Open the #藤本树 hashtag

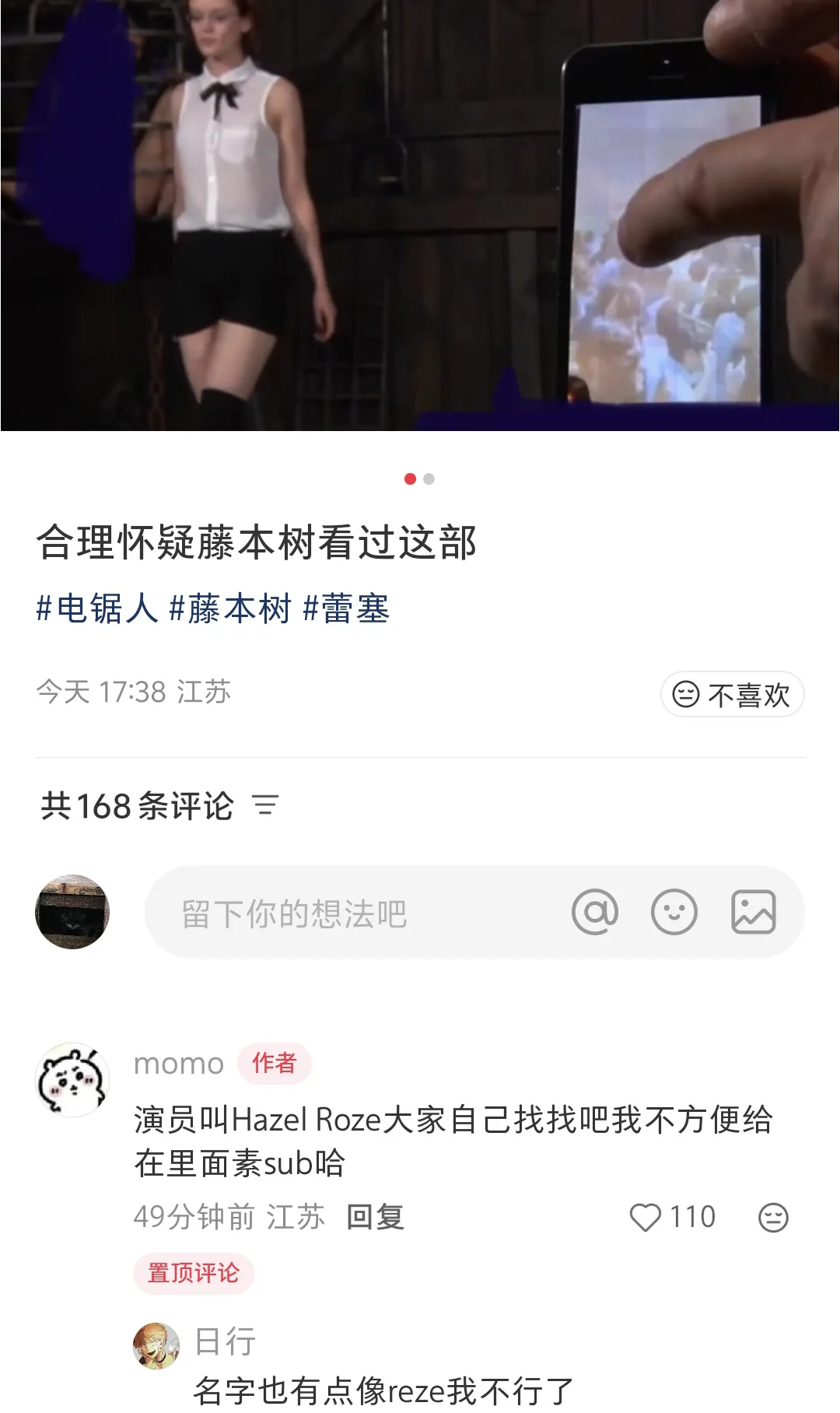click(230, 608)
